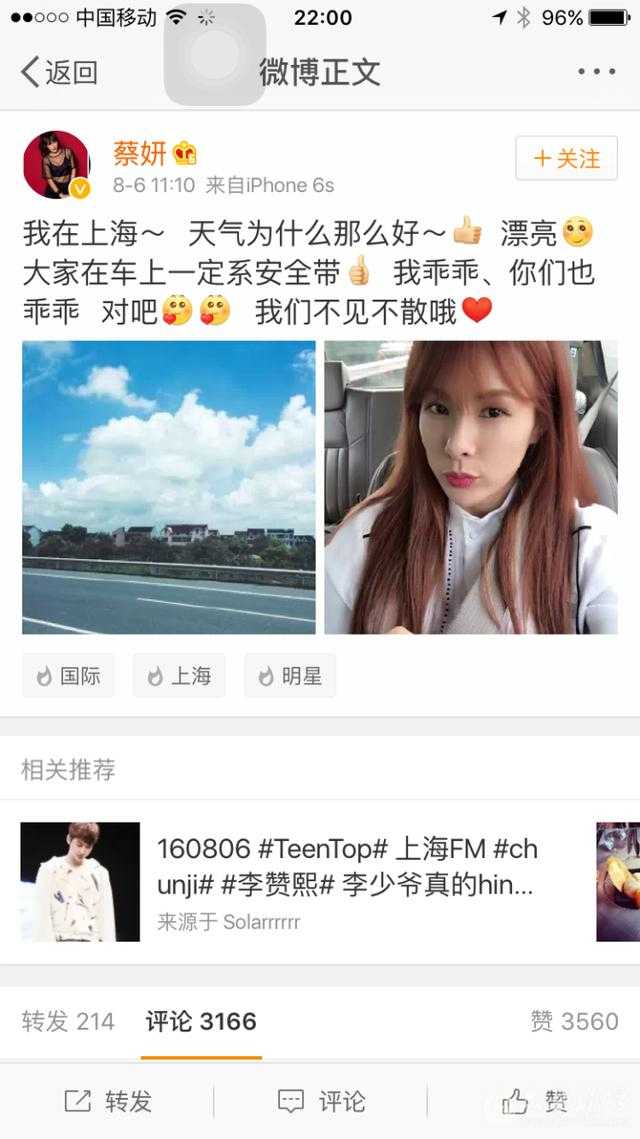Like the post with bottom 赞 button
The height and width of the screenshot is (1139, 640).
[x=534, y=1101]
